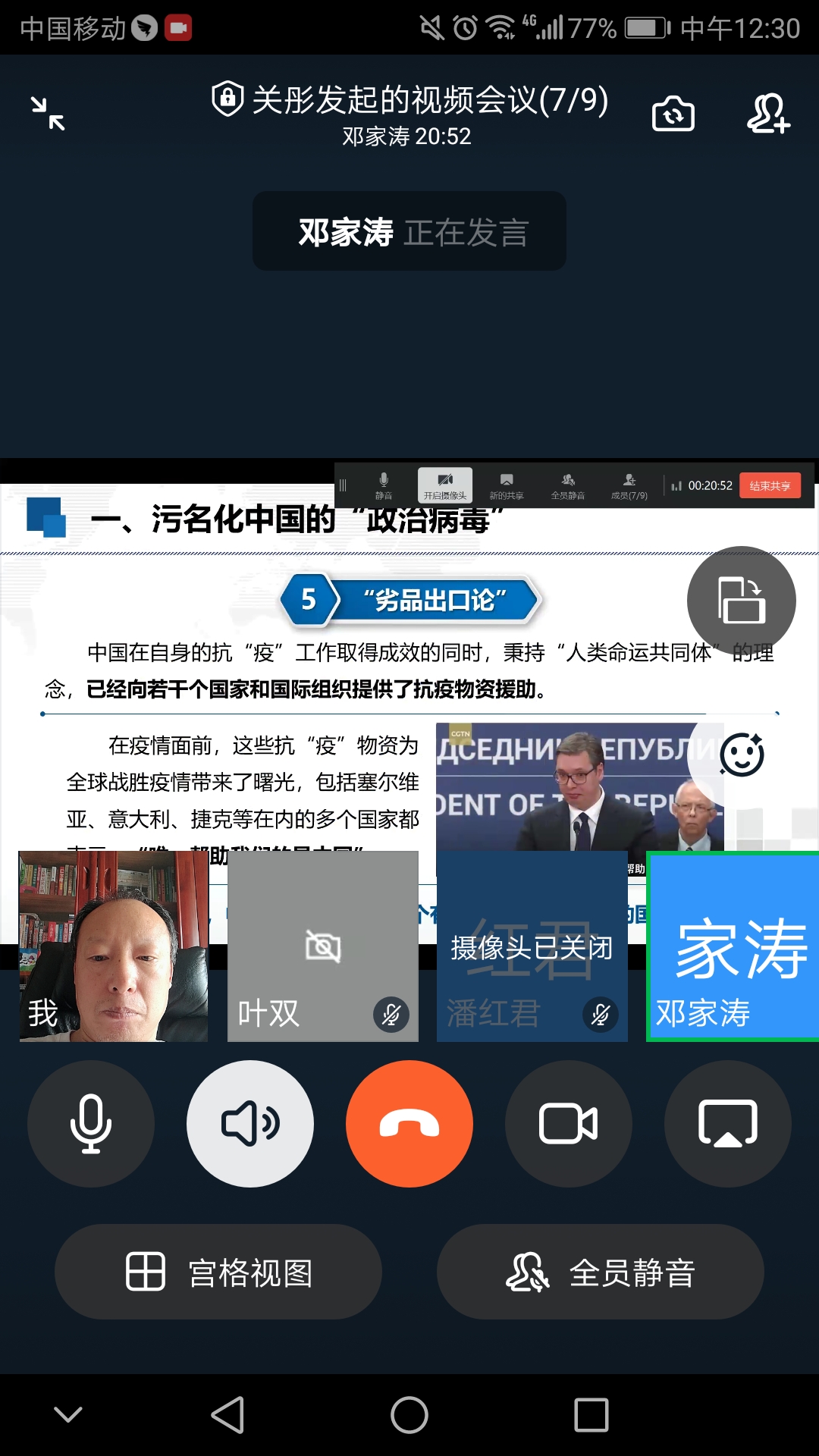Go back with system navigation
Image resolution: width=819 pixels, height=1456 pixels.
[227, 1415]
